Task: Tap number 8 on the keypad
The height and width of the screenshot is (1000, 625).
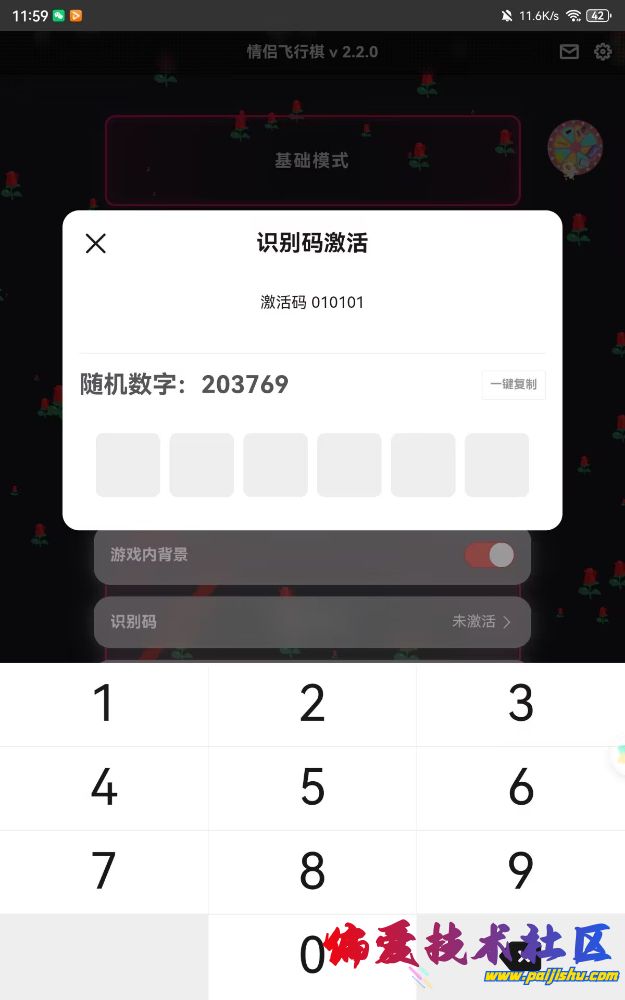Action: pos(312,871)
